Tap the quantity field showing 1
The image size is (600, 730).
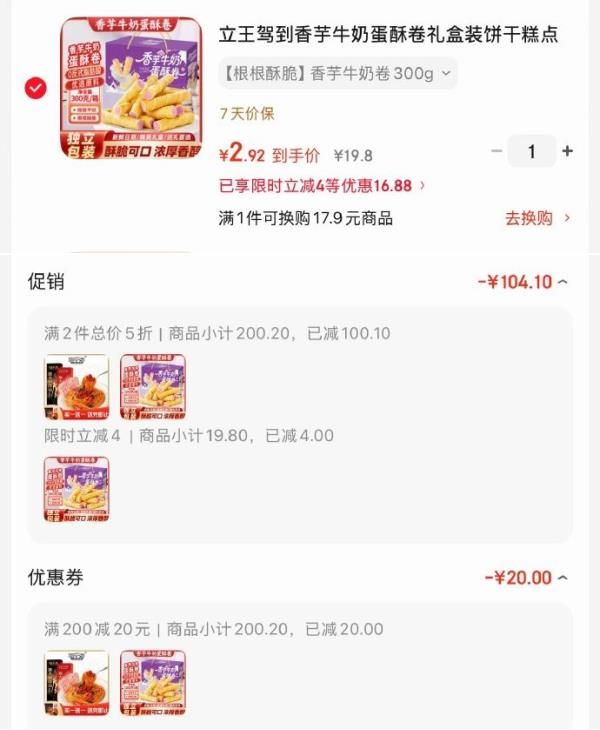pyautogui.click(x=532, y=151)
